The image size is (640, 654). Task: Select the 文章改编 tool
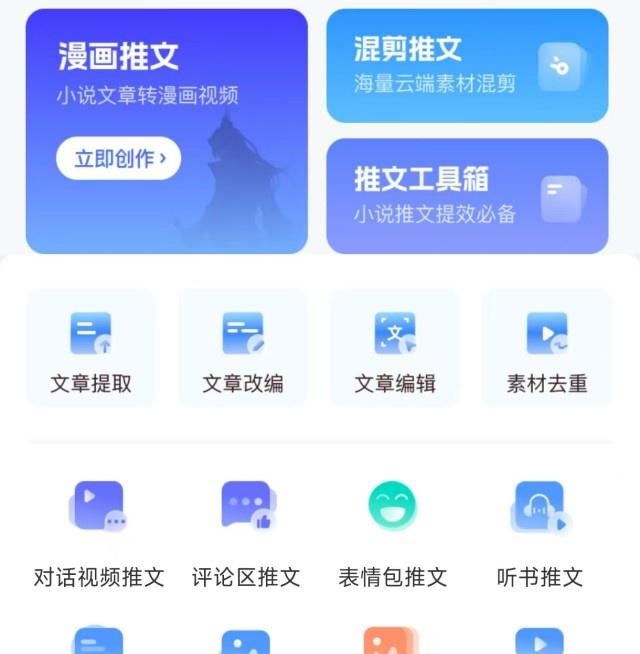(x=243, y=349)
